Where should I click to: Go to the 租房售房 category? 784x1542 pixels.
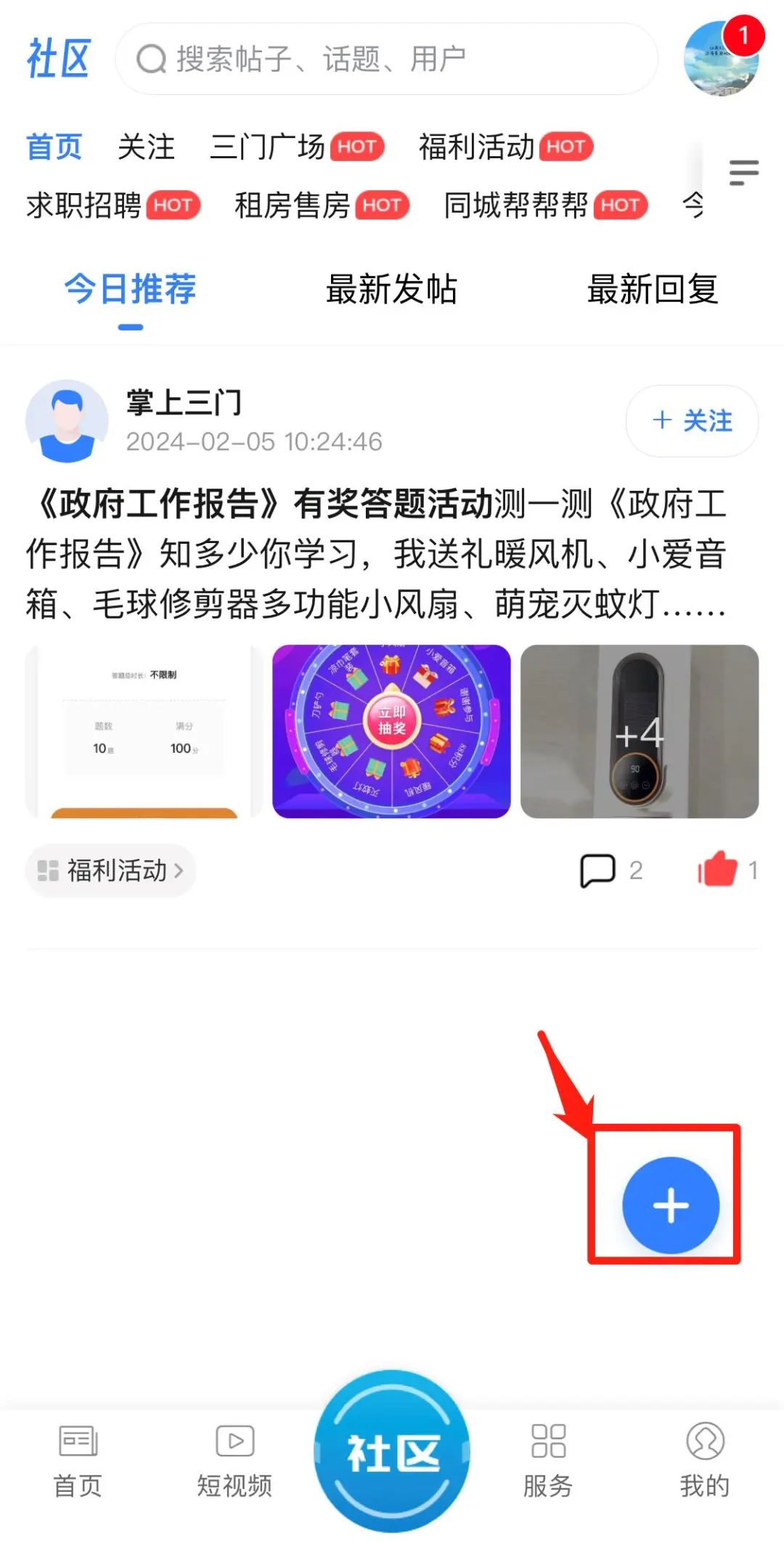point(322,205)
